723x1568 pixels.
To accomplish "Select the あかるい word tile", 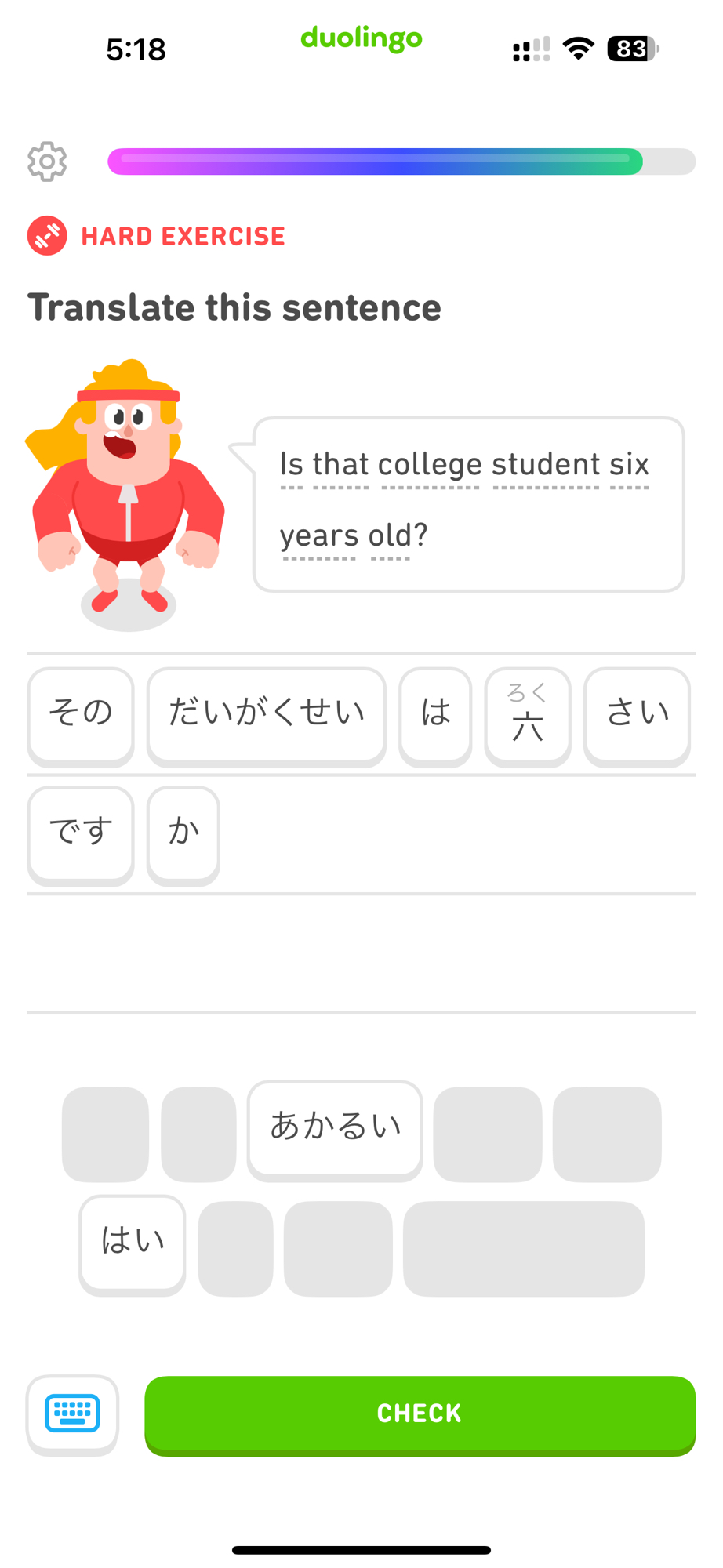I will (x=335, y=1127).
